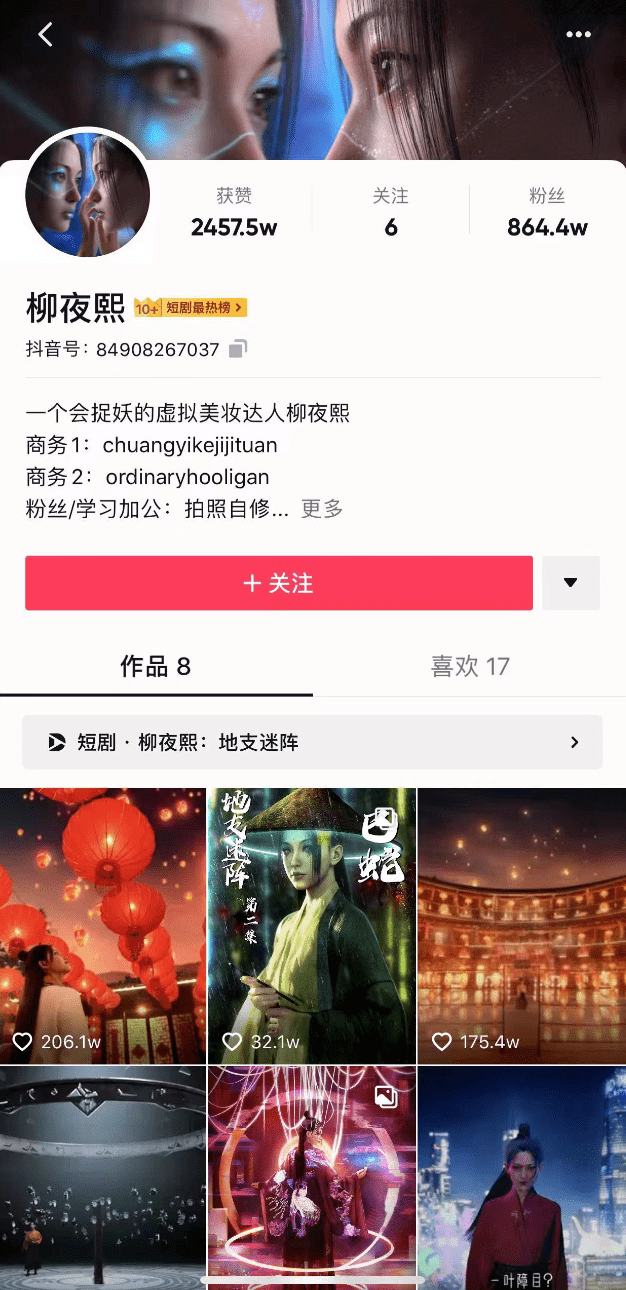Watch the video with 175.4w likes
626x1290 pixels.
521,925
